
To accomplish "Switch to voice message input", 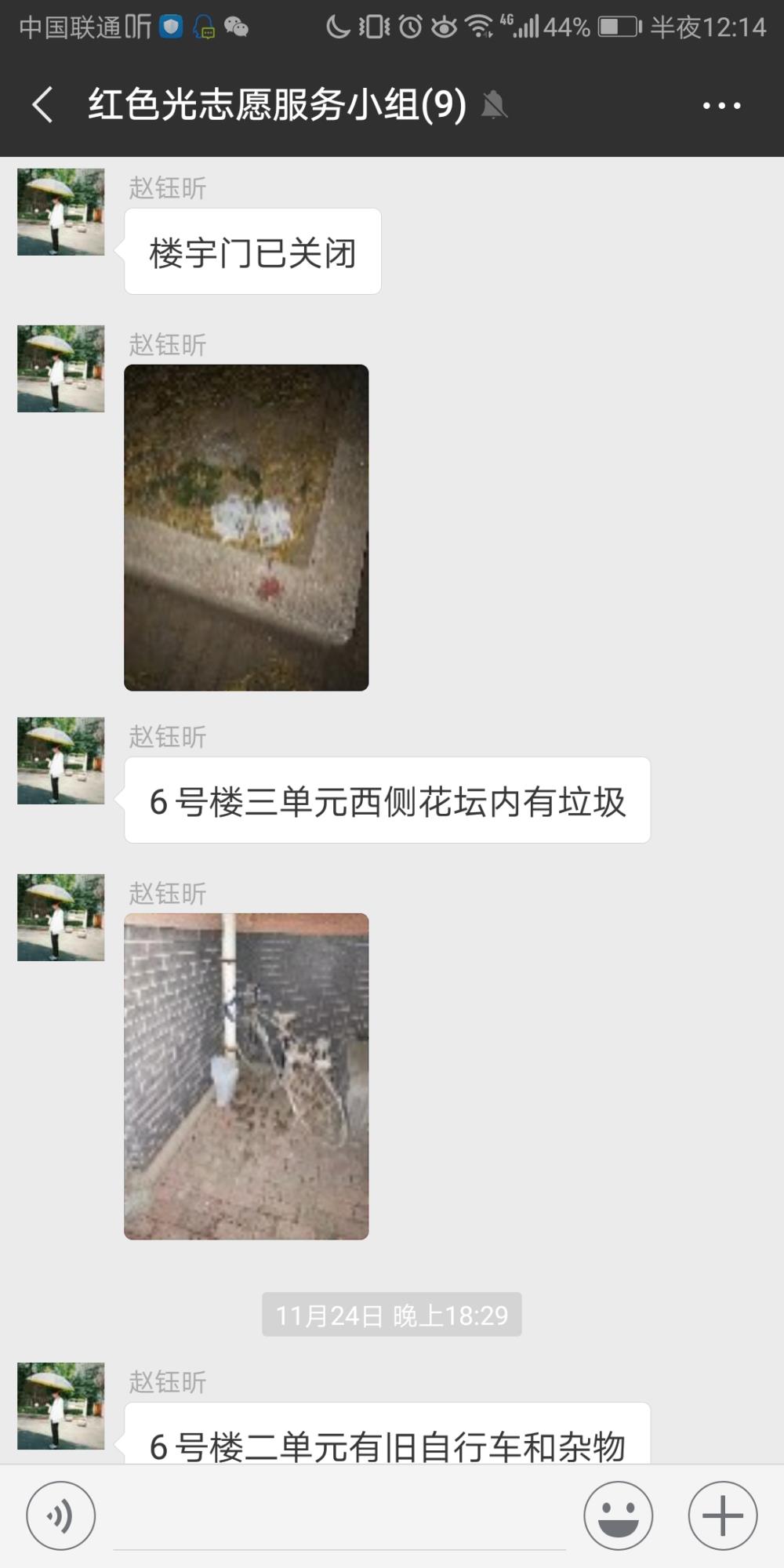I will [x=60, y=1515].
